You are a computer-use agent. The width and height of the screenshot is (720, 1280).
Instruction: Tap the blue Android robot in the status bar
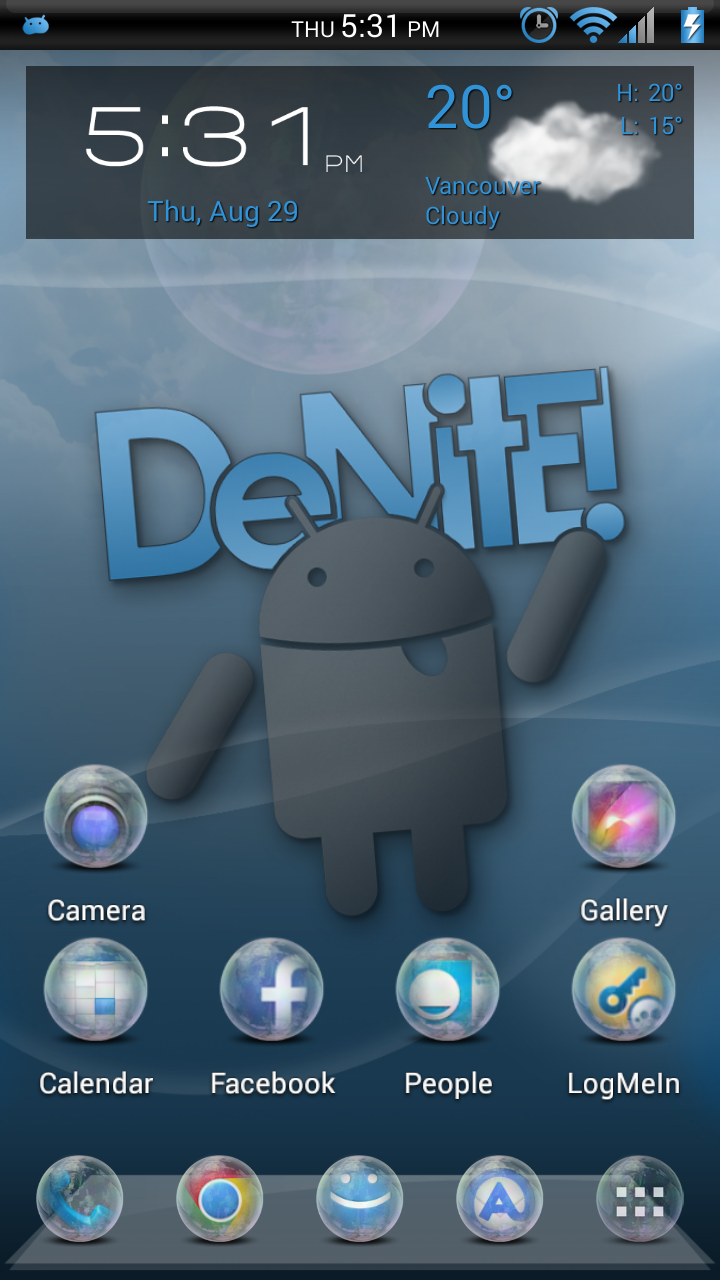[x=35, y=22]
